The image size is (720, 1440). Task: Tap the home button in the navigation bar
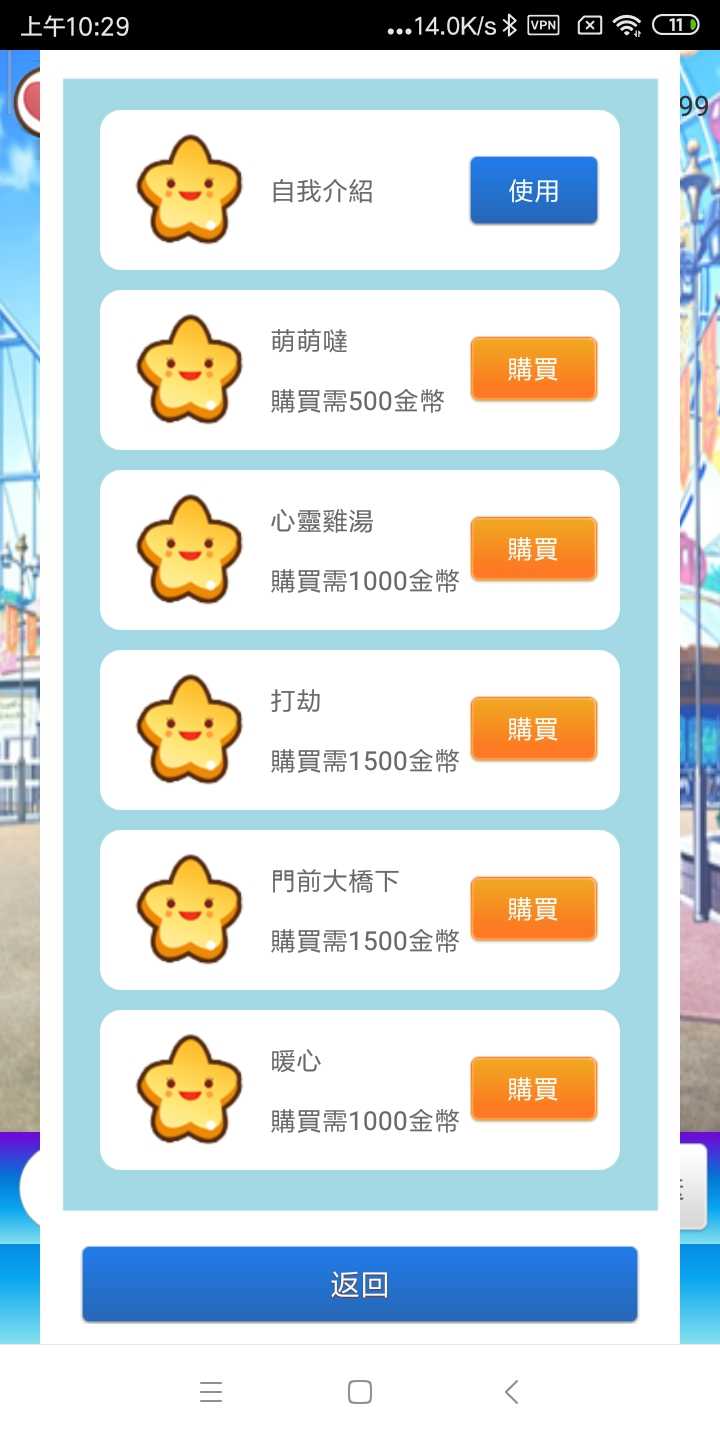pos(359,1391)
